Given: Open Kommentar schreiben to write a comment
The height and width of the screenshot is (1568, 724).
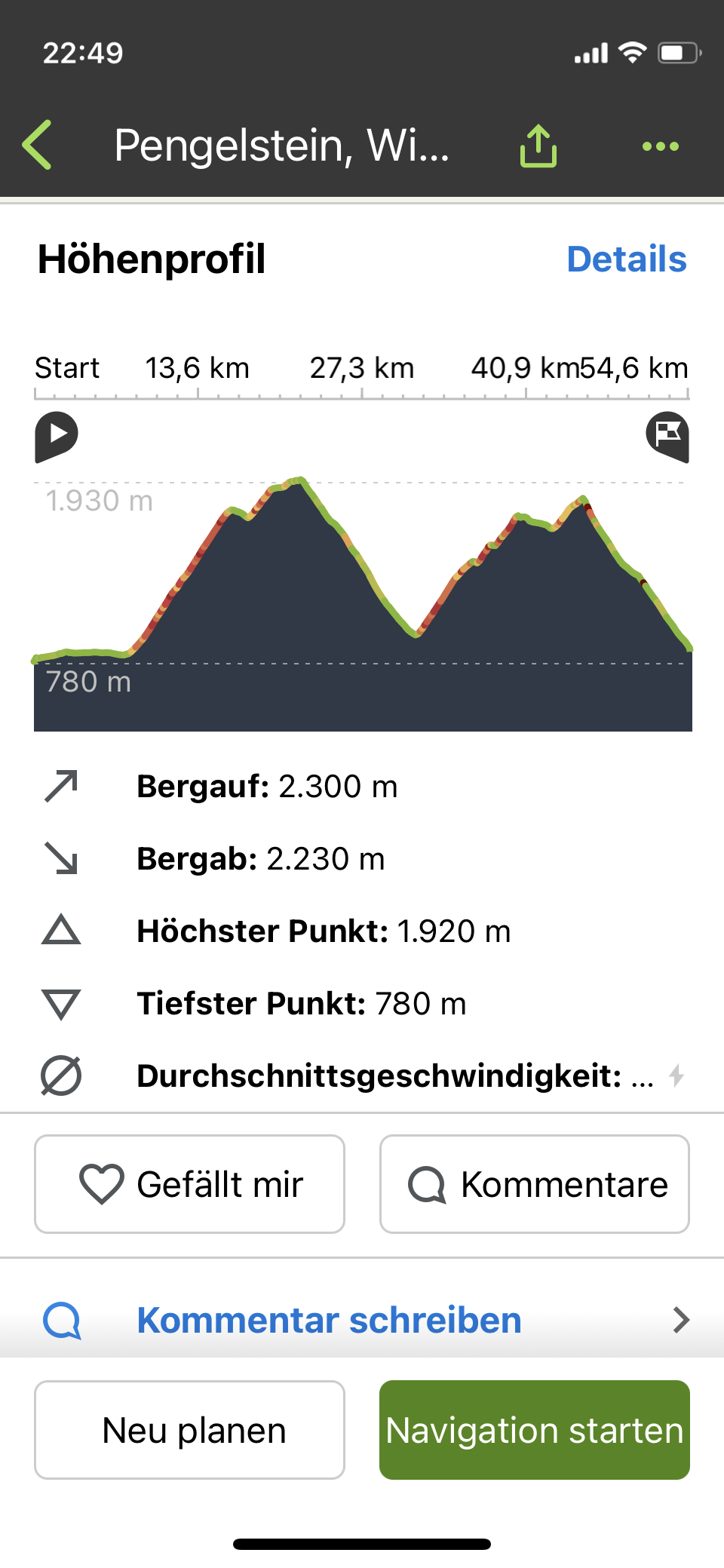Looking at the screenshot, I should pyautogui.click(x=362, y=1320).
